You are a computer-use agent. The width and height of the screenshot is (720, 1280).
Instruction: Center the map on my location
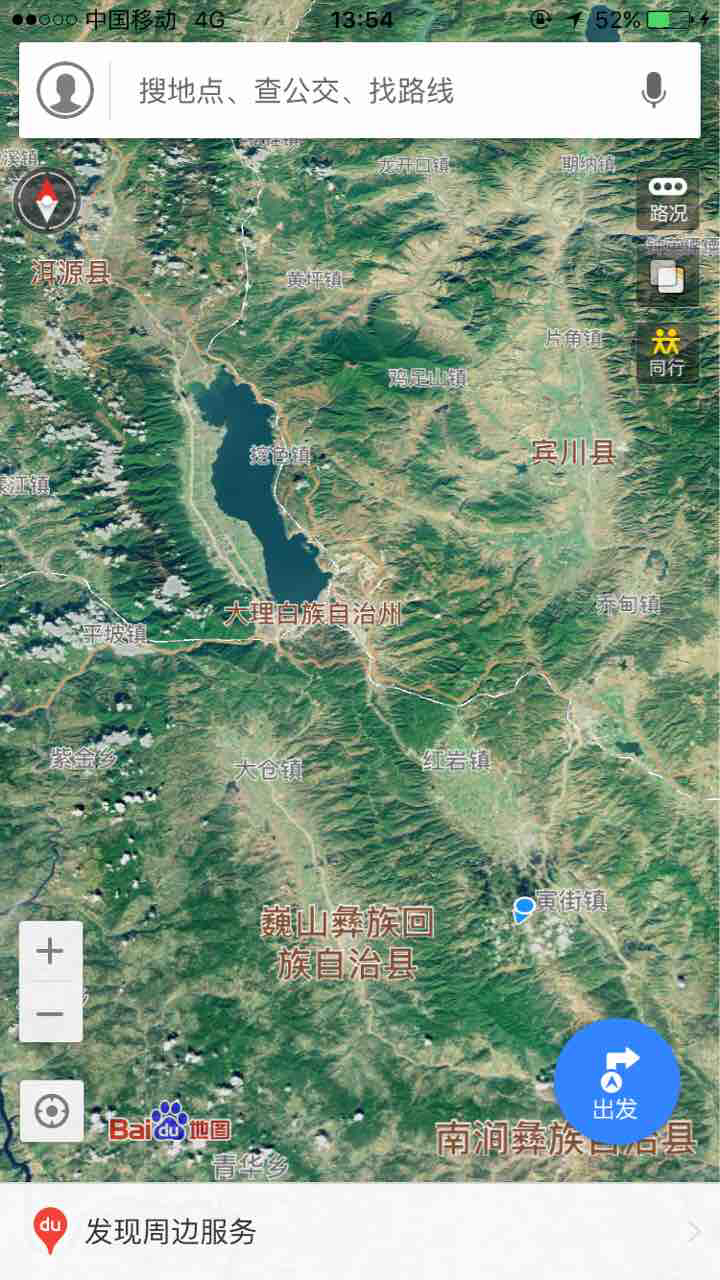(52, 1111)
